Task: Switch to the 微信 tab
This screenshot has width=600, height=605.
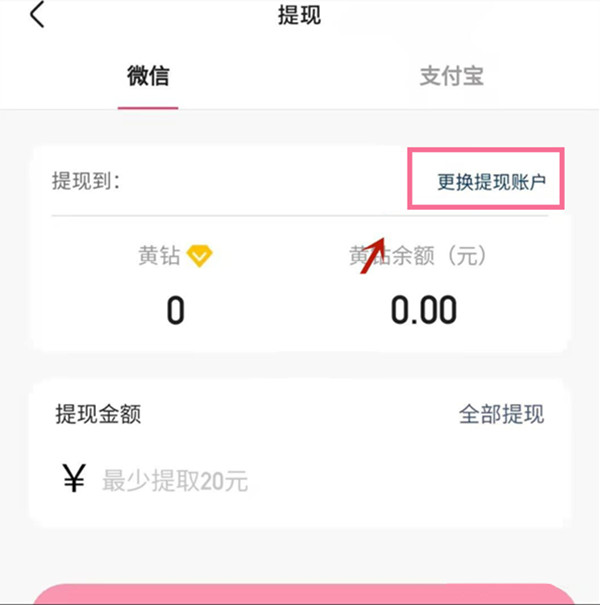Action: (148, 77)
